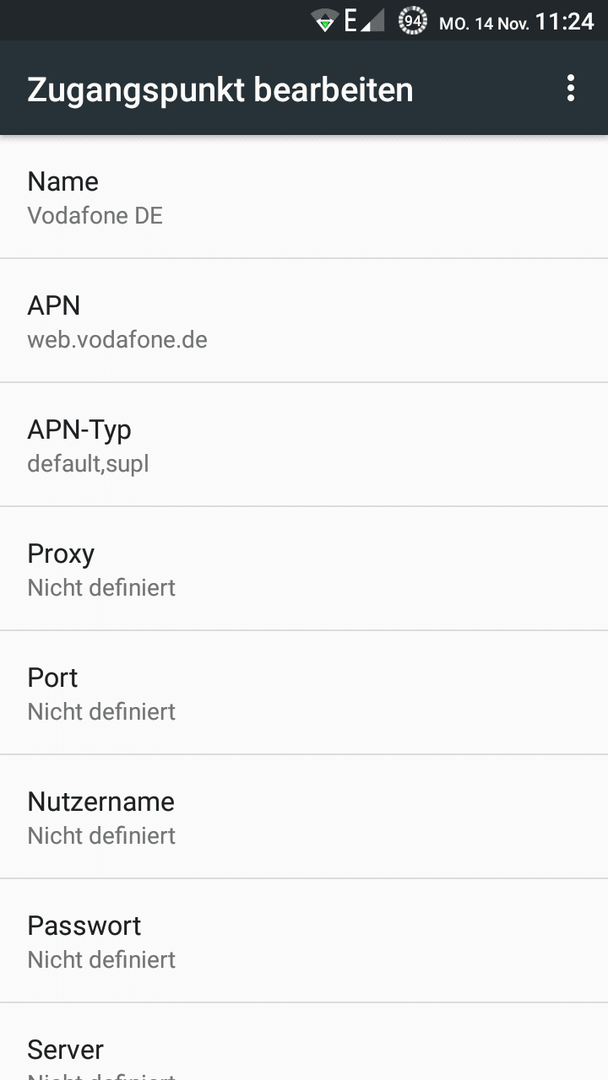608x1080 pixels.
Task: Tap the Passwort row
Action: [304, 940]
